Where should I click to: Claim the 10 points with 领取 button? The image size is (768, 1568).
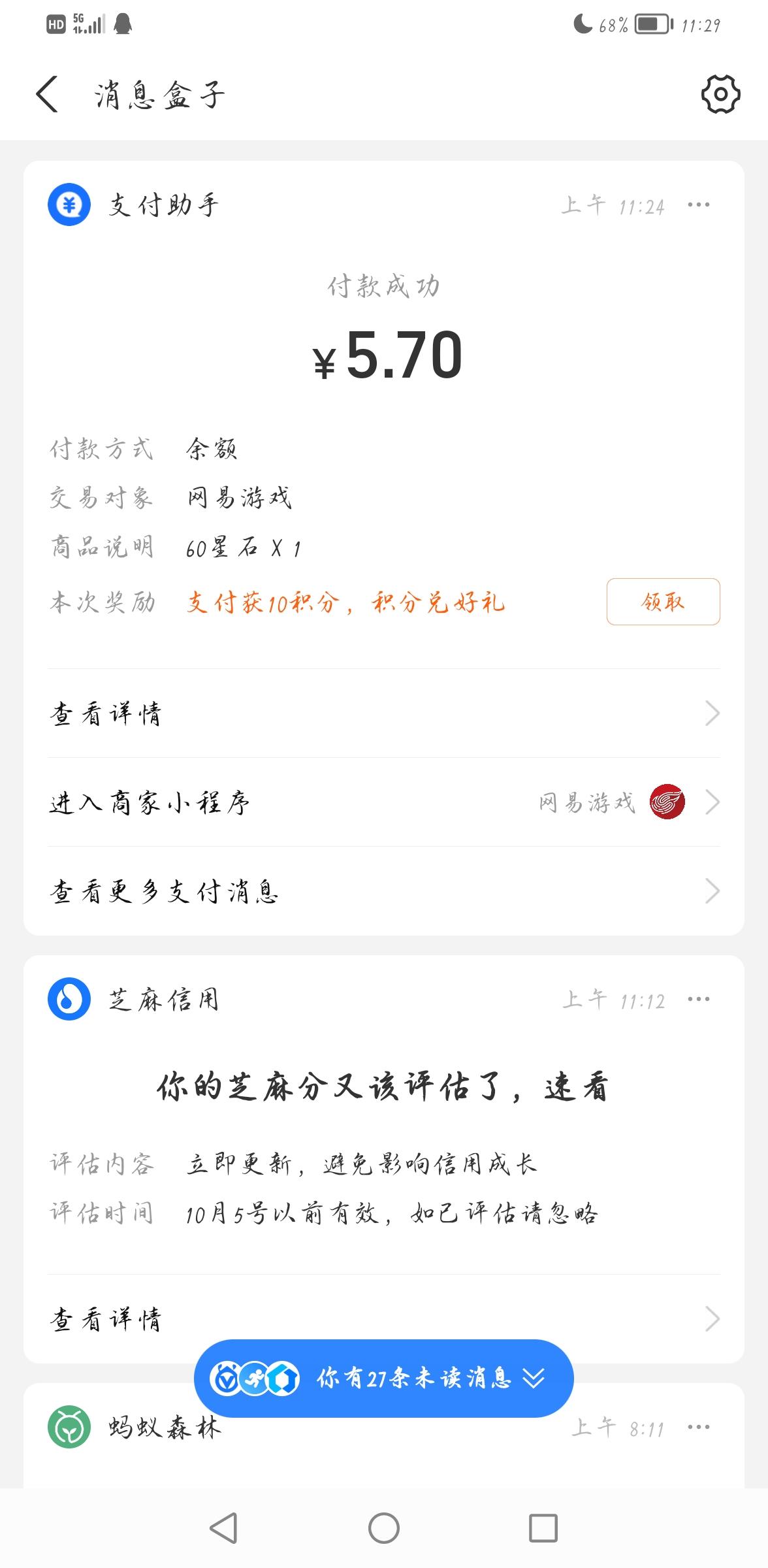pos(662,602)
